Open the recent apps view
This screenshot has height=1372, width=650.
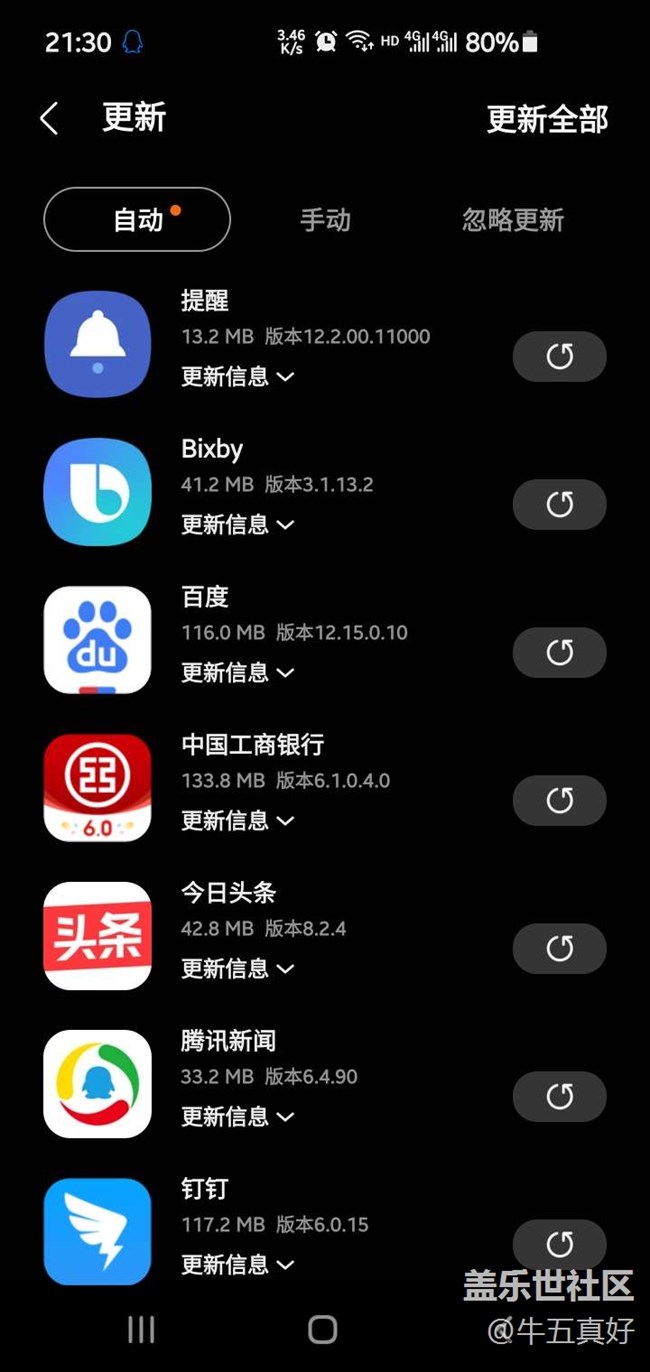click(x=141, y=1329)
